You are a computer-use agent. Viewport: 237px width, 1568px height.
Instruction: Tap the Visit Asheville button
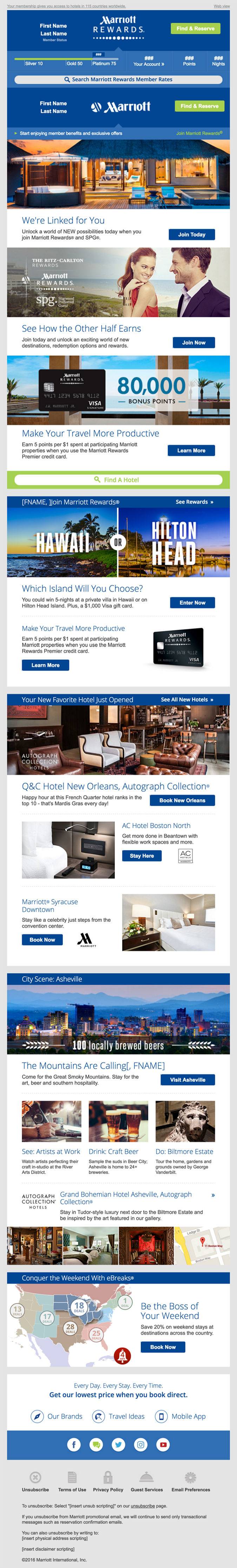click(x=187, y=1080)
